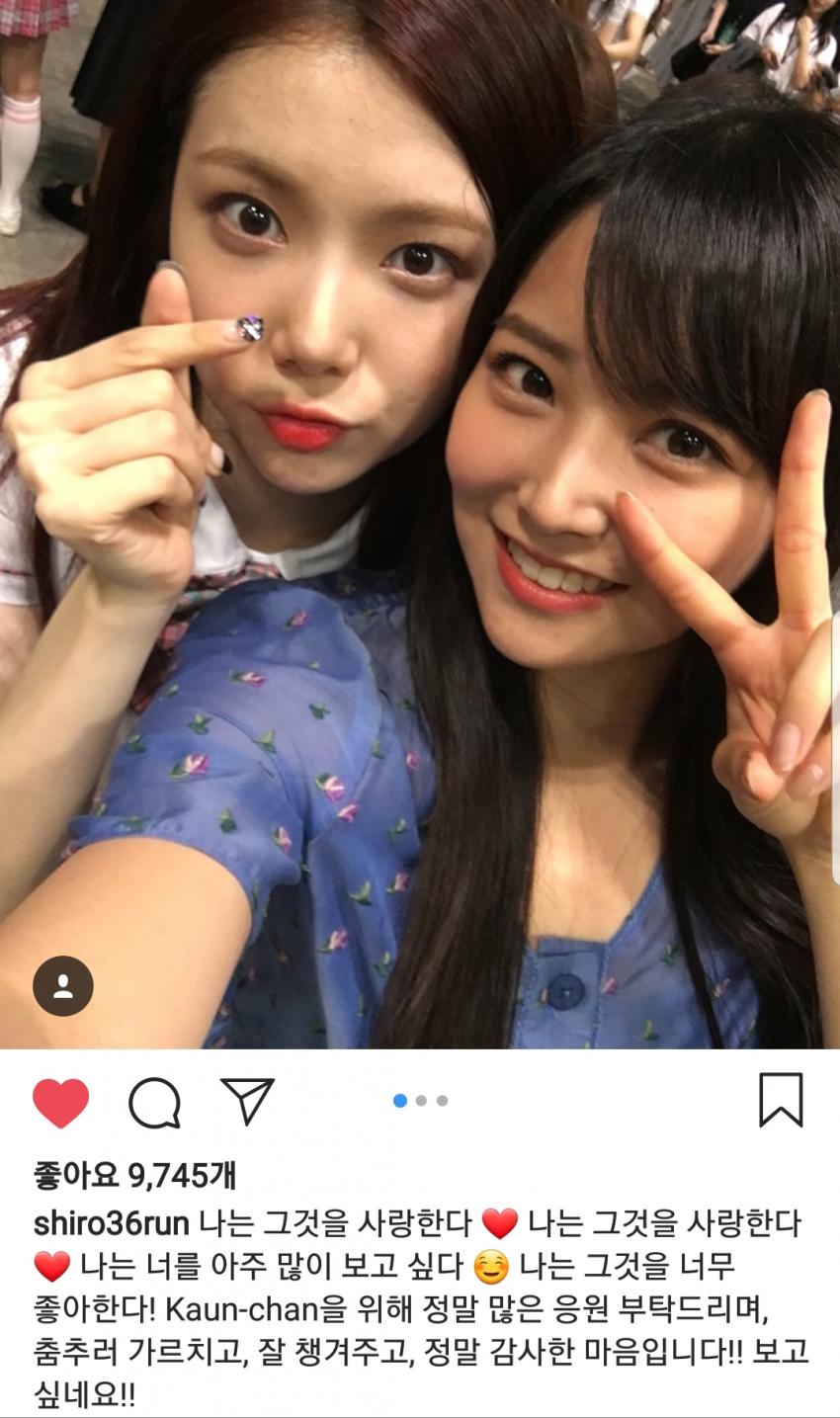This screenshot has width=840, height=1418.
Task: Share the post via the paper plane icon
Action: (x=247, y=1101)
